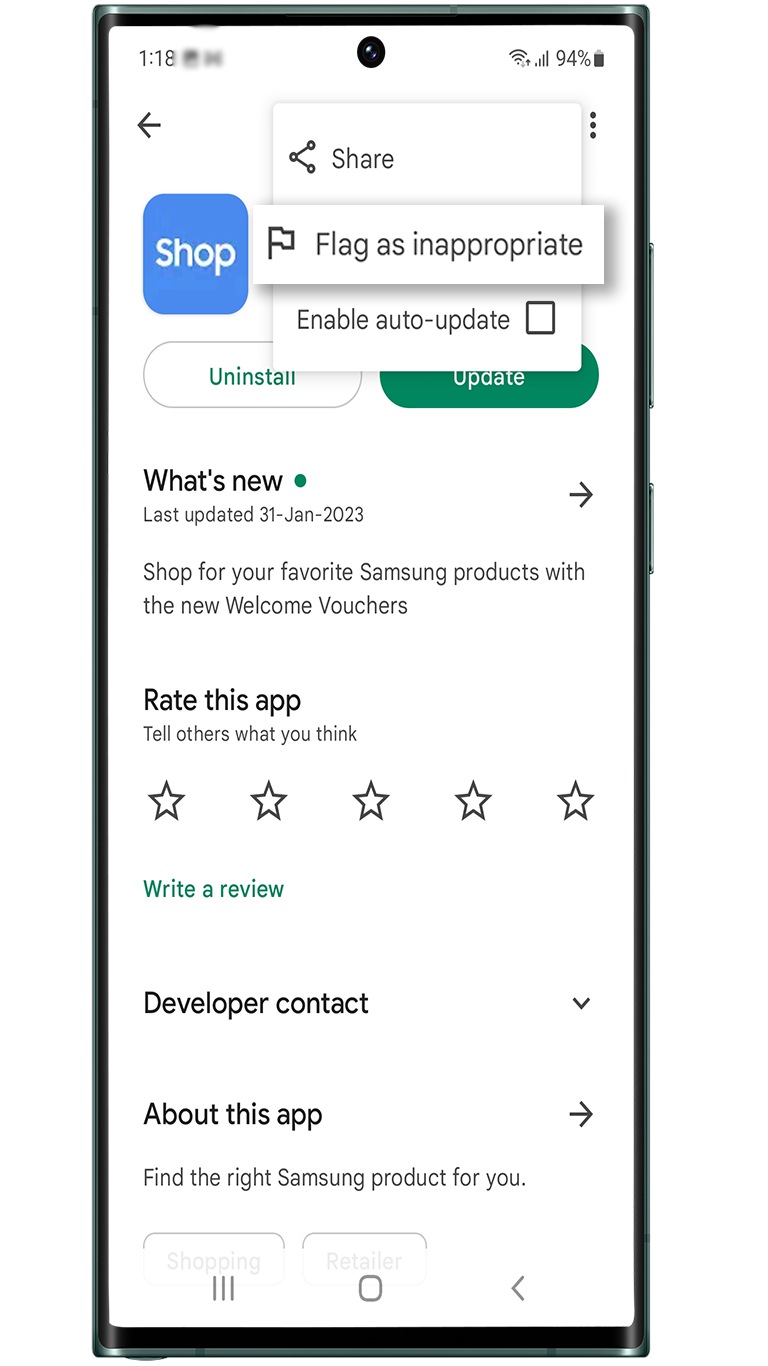This screenshot has height=1366, width=768.
Task: Tap the Shopping category chip
Action: [214, 1260]
